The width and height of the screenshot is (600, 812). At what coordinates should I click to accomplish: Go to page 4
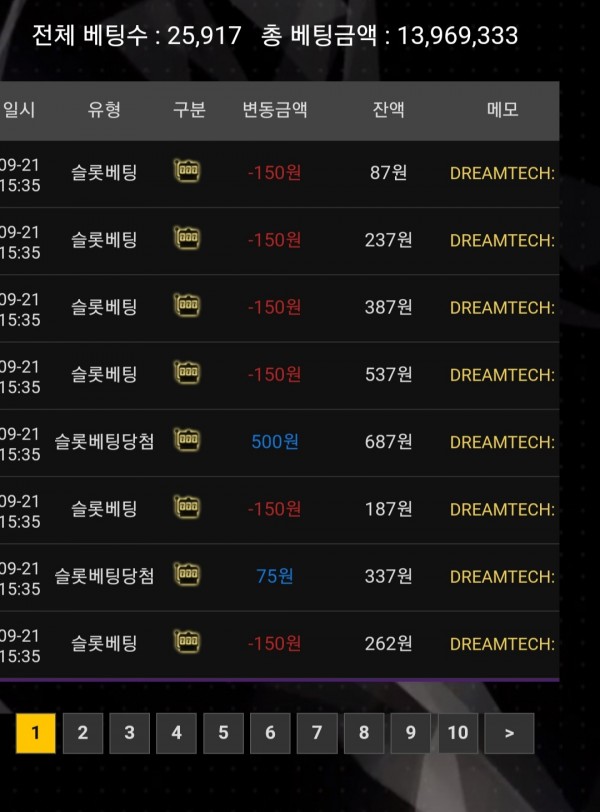(176, 733)
